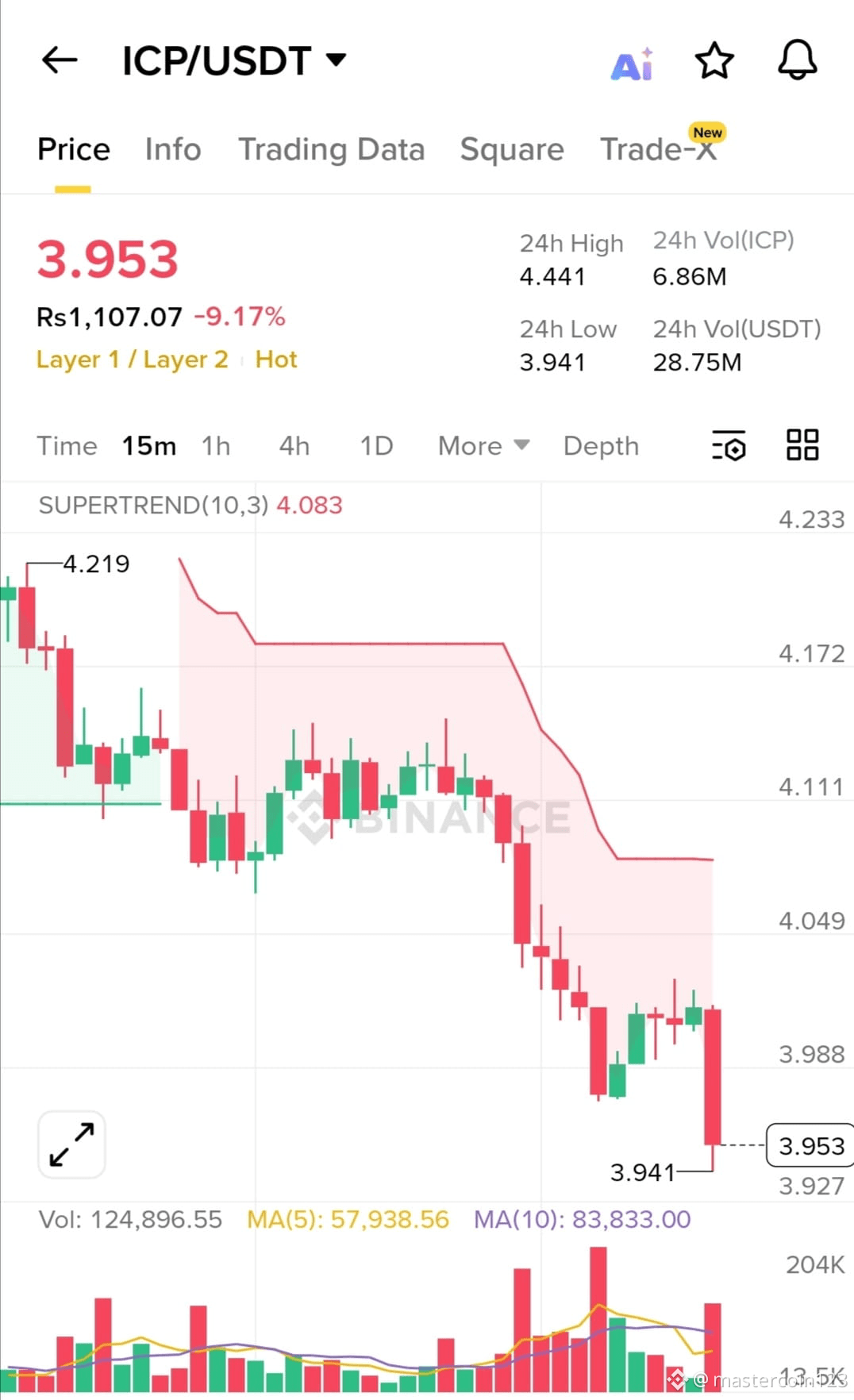This screenshot has width=854, height=1400.
Task: Switch to Depth view
Action: (601, 446)
